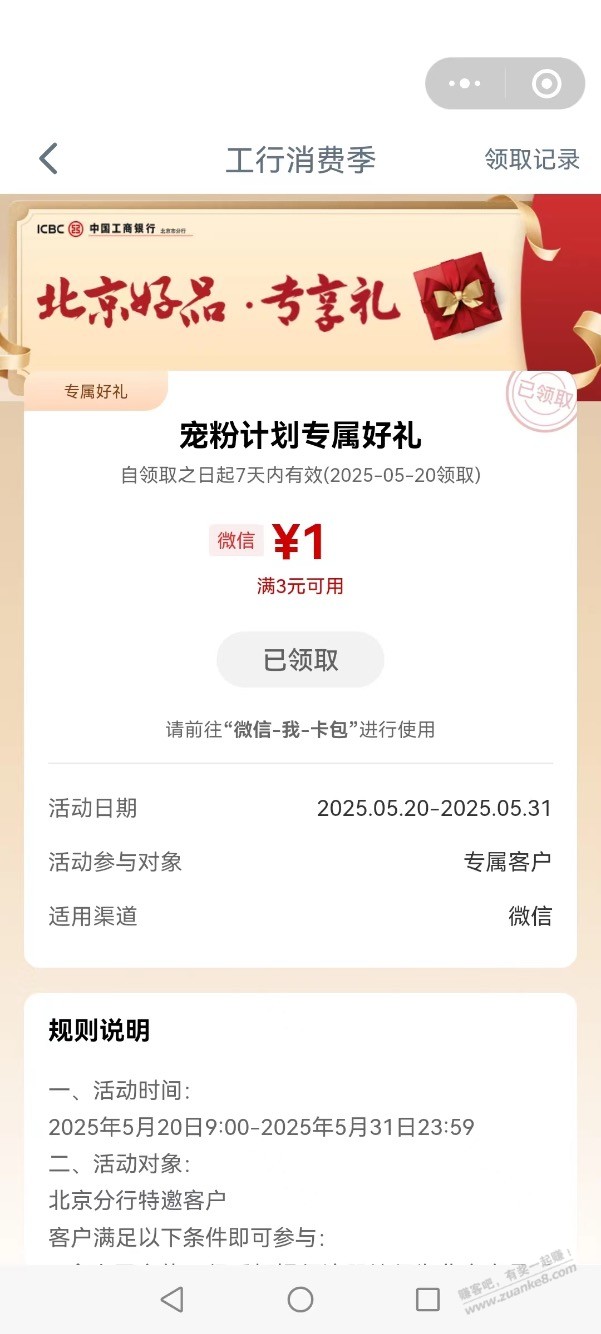
Task: Open 领取记录 claim history
Action: coord(531,159)
